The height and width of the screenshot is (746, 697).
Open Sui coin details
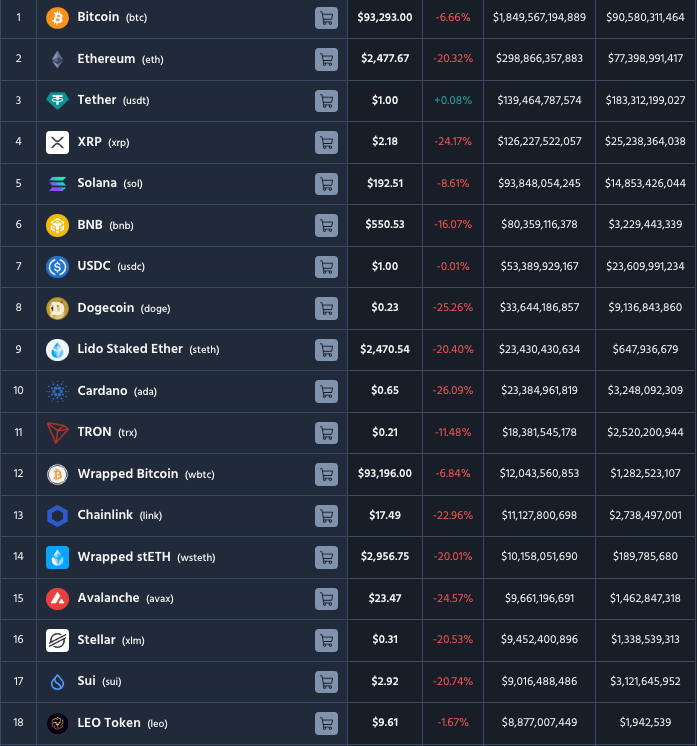click(x=86, y=681)
